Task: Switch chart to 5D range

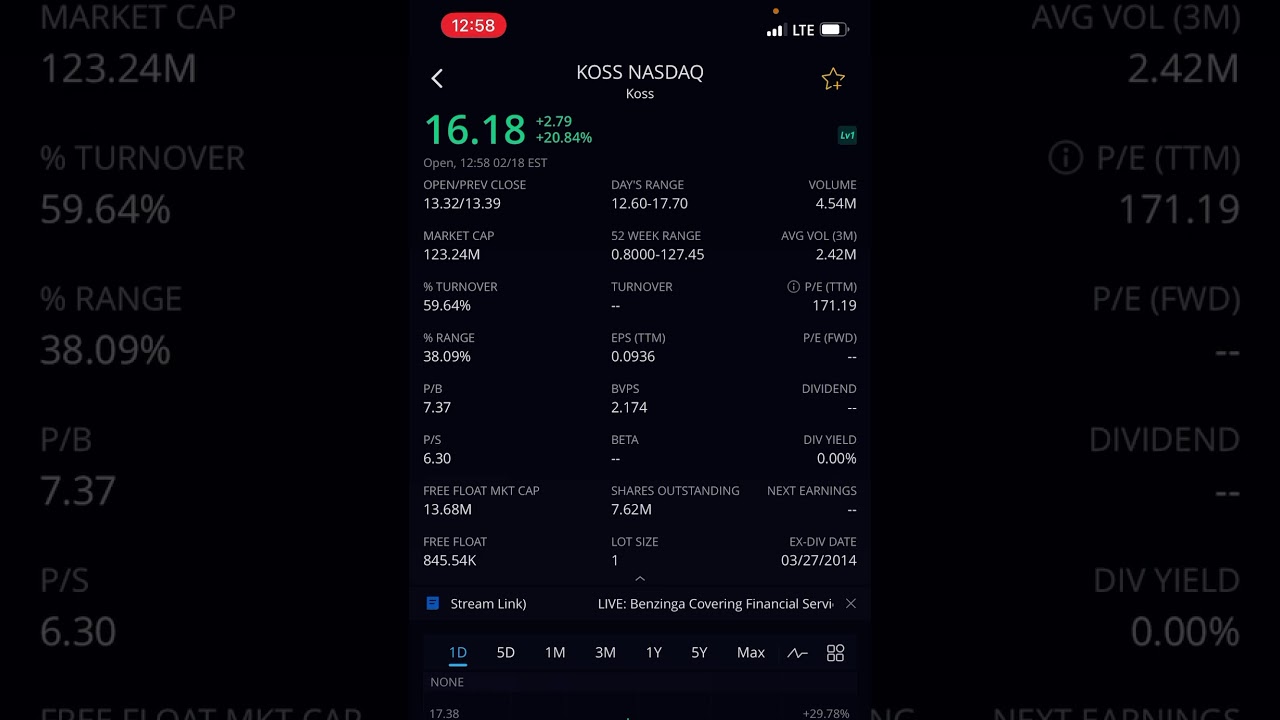Action: pos(506,653)
